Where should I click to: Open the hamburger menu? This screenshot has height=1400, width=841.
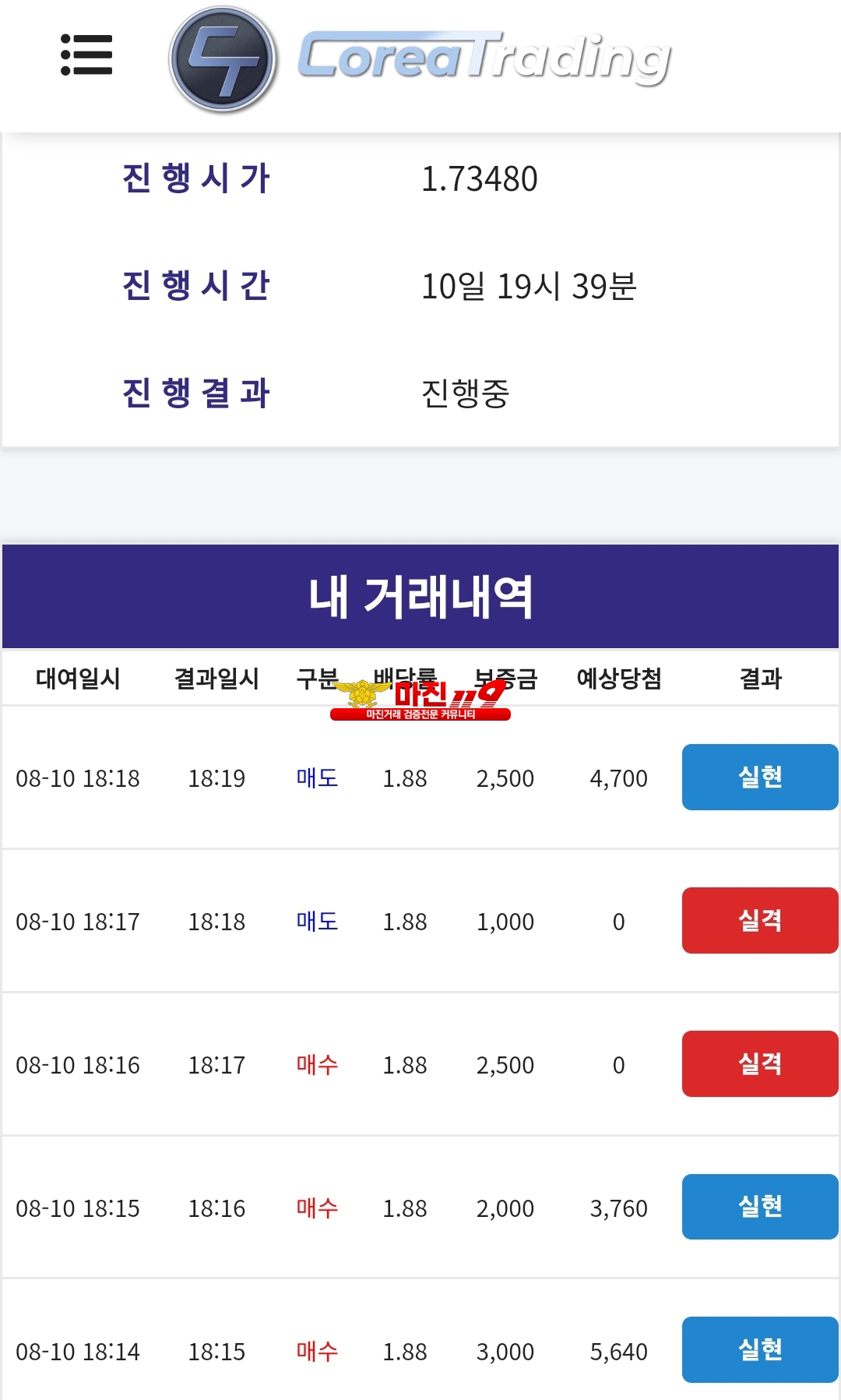coord(86,55)
